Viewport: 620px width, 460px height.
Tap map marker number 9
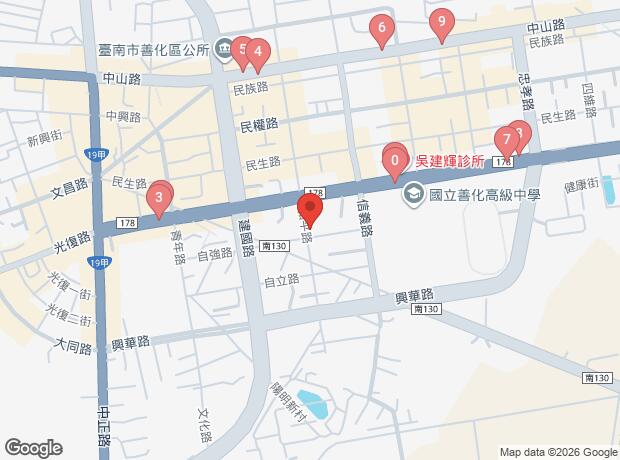[442, 22]
